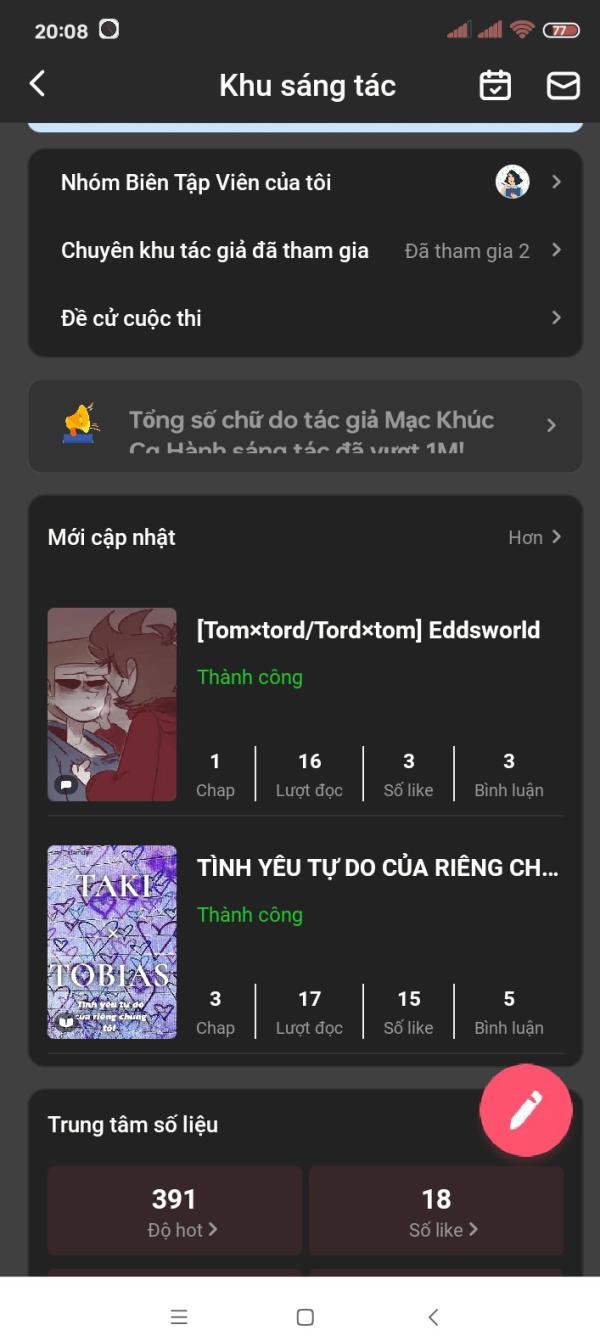
Task: Open the calendar check-in icon
Action: point(495,85)
